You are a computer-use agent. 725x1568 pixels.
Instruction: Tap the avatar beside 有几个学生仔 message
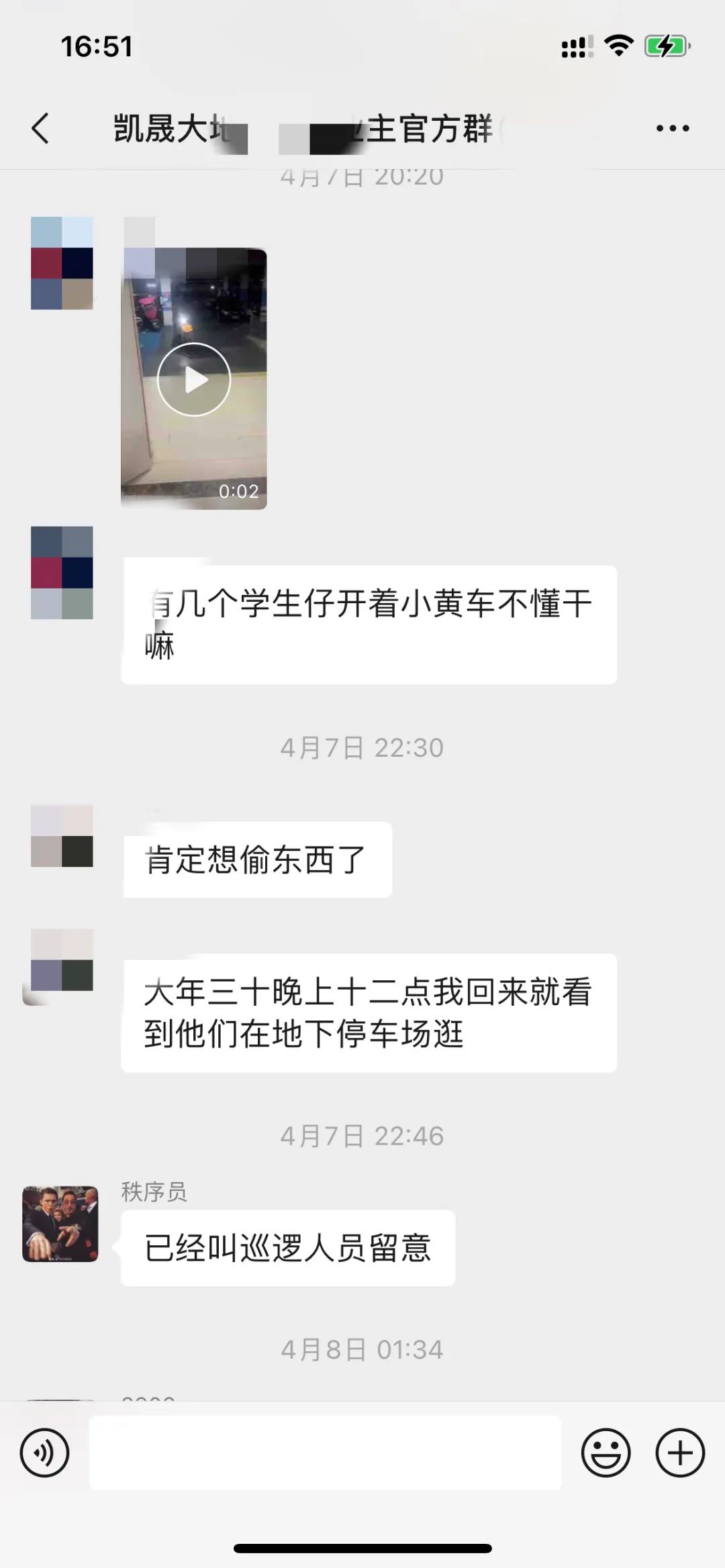coord(62,572)
